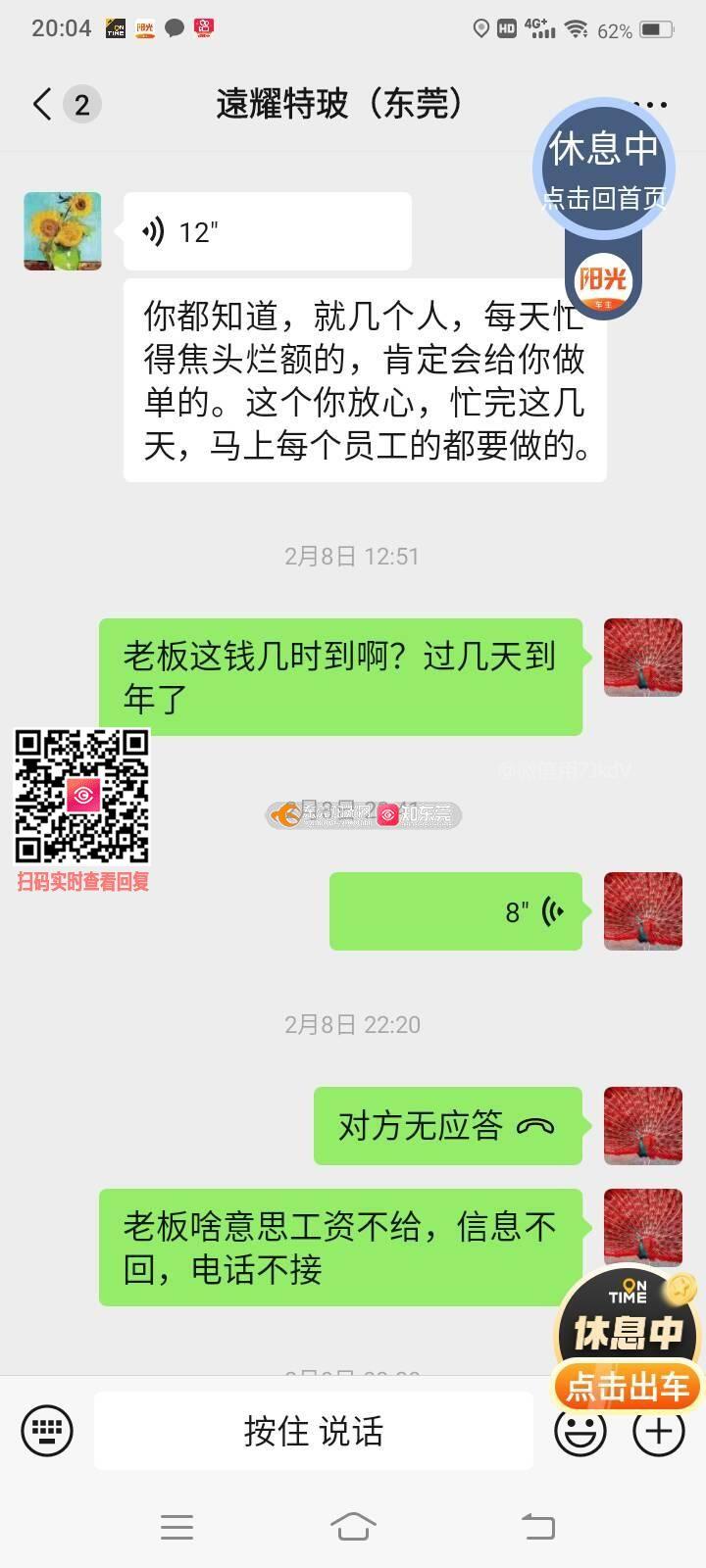Open the system recent apps menu

(176, 1526)
